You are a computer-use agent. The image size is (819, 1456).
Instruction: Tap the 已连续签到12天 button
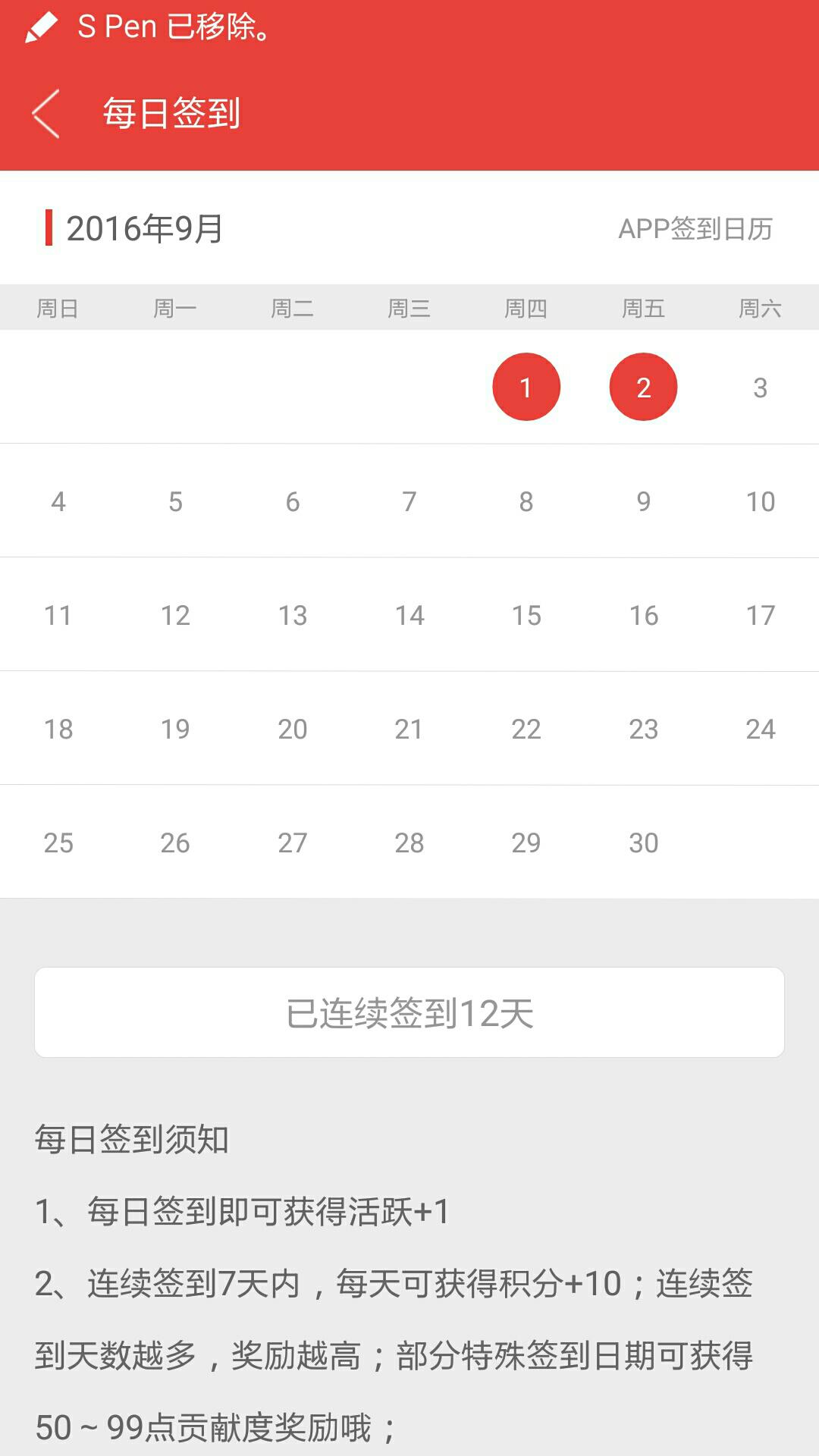pos(409,1012)
